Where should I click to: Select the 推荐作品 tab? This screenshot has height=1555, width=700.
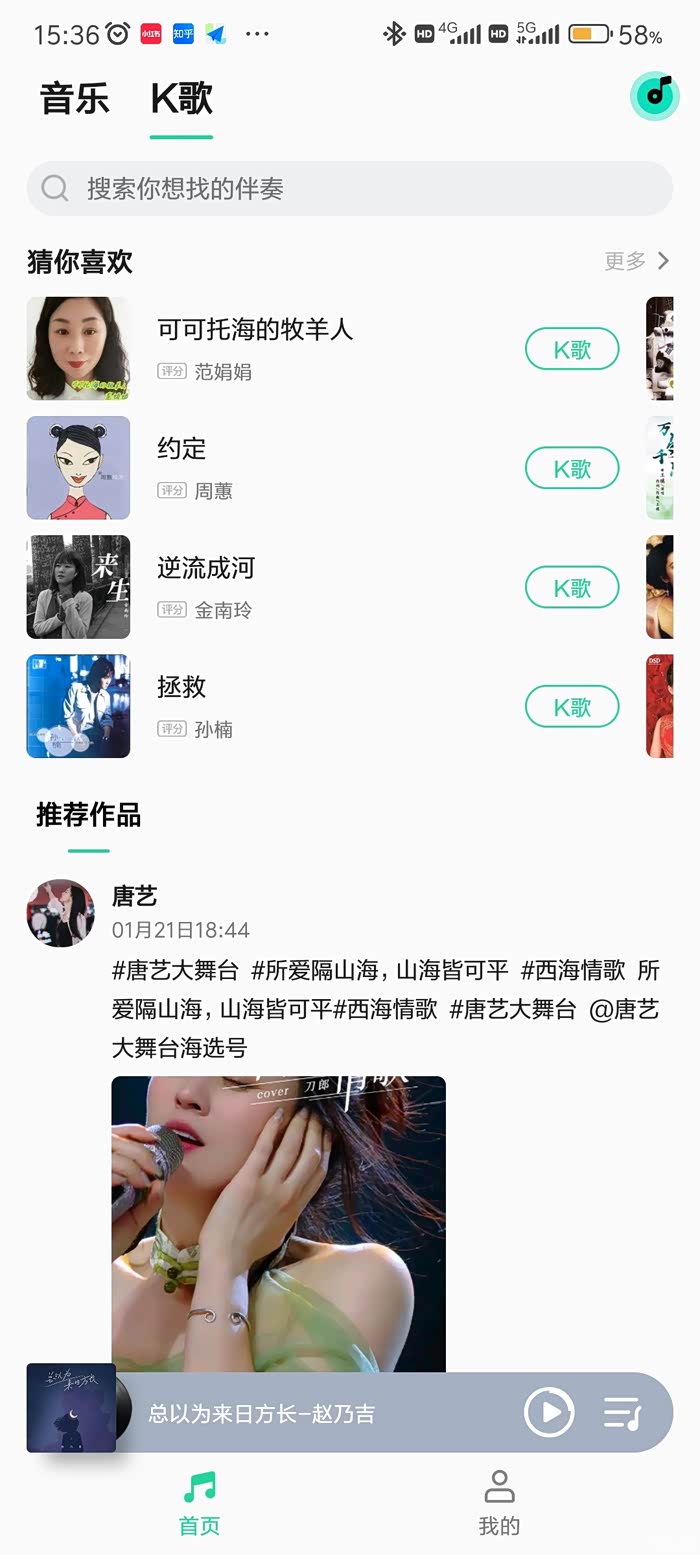point(88,815)
